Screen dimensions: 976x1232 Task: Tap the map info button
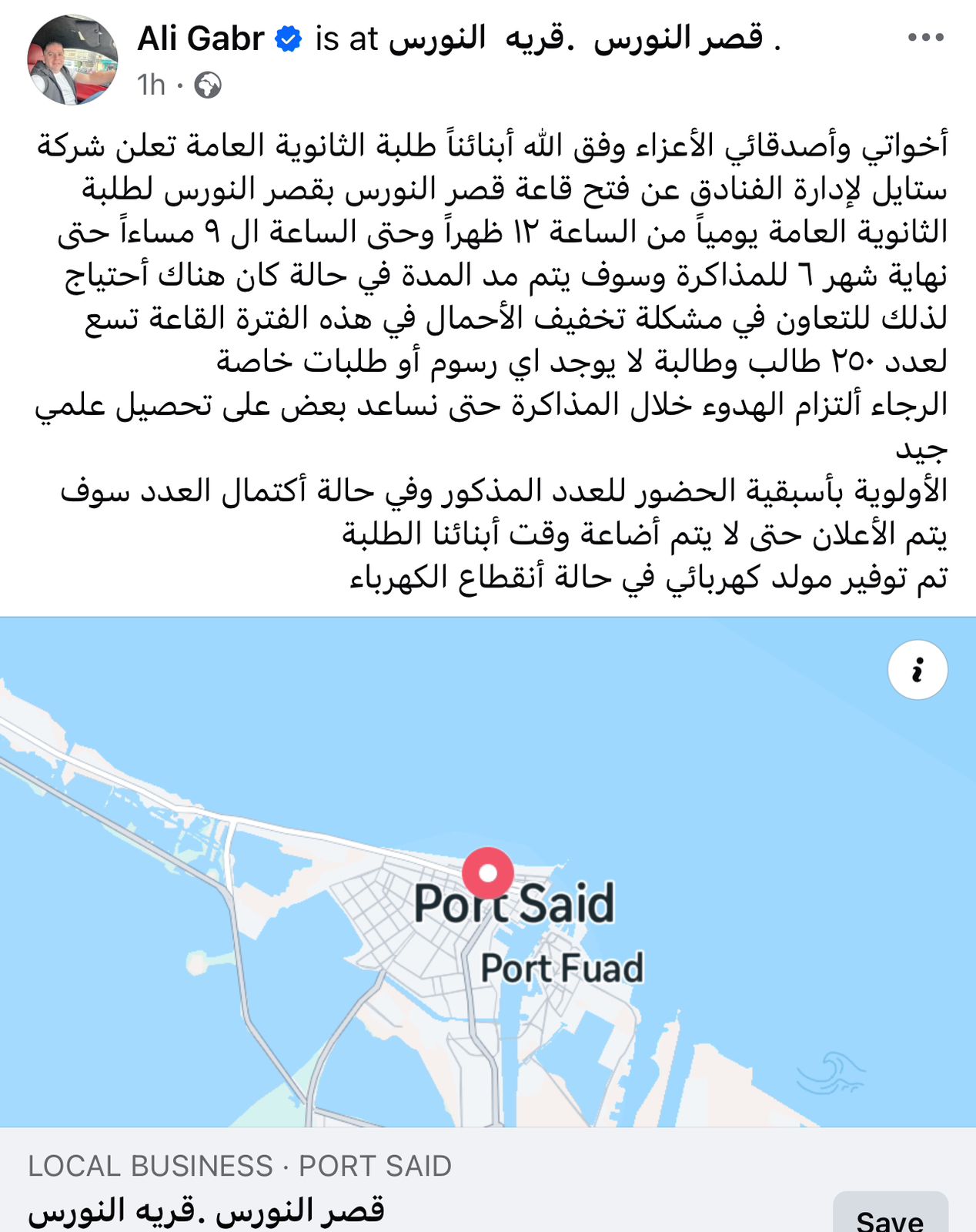(x=918, y=670)
